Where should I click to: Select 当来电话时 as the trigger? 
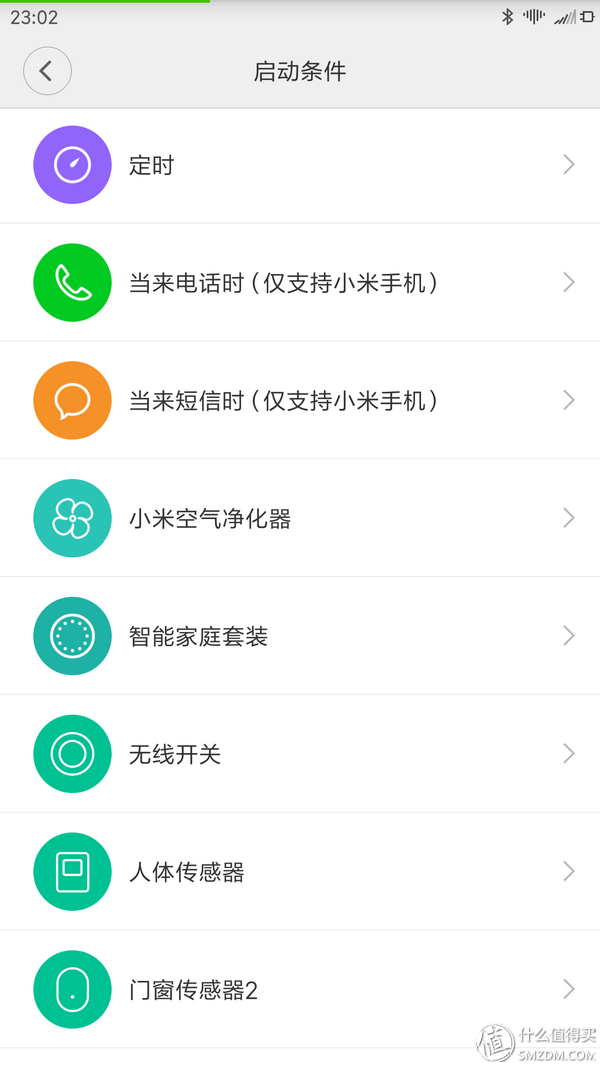click(300, 283)
